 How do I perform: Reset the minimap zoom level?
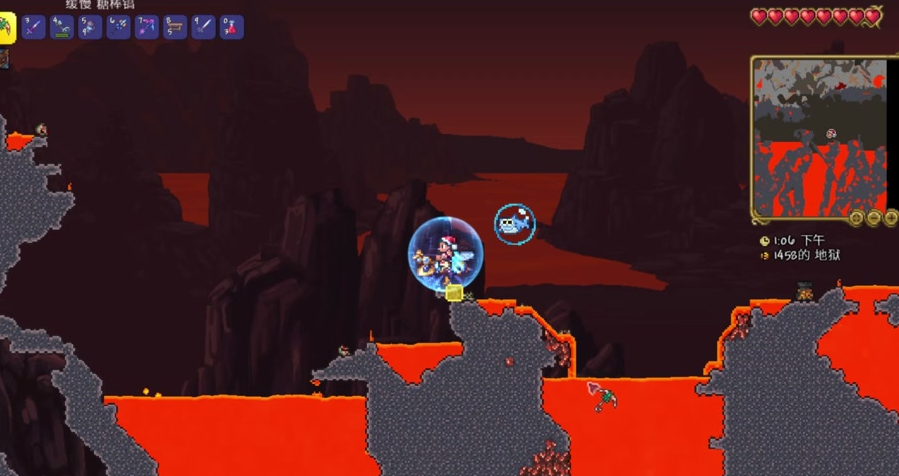[x=858, y=218]
